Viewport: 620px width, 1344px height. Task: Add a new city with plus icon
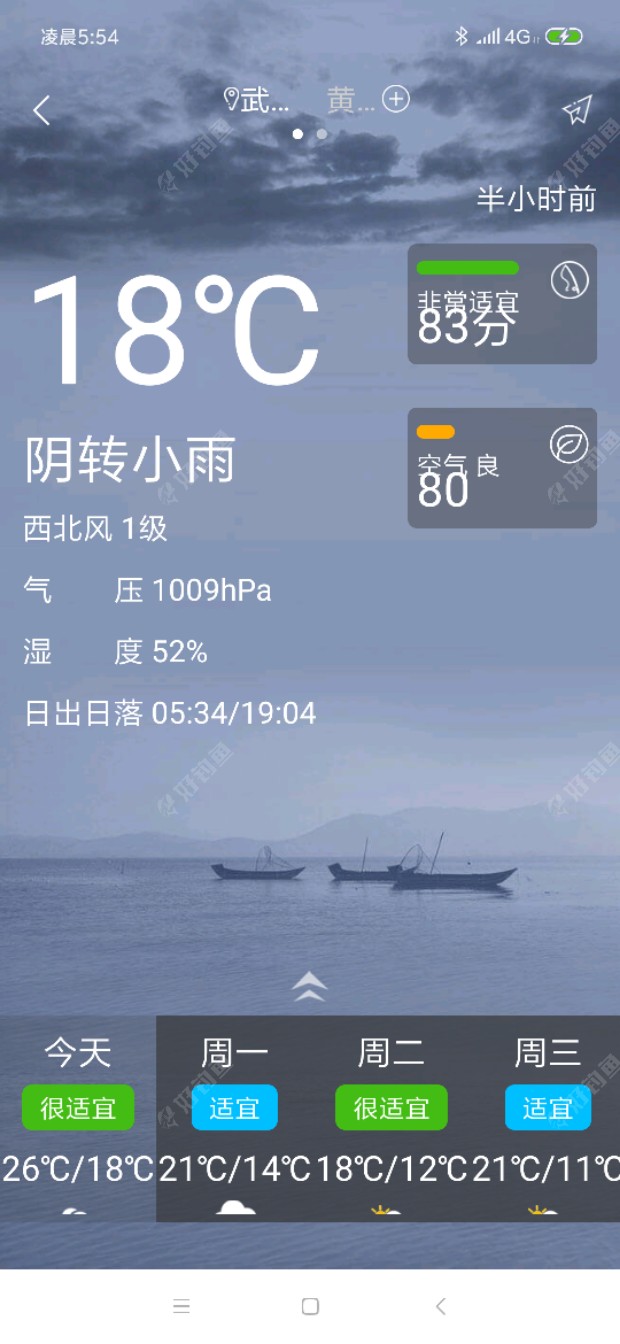(x=397, y=99)
